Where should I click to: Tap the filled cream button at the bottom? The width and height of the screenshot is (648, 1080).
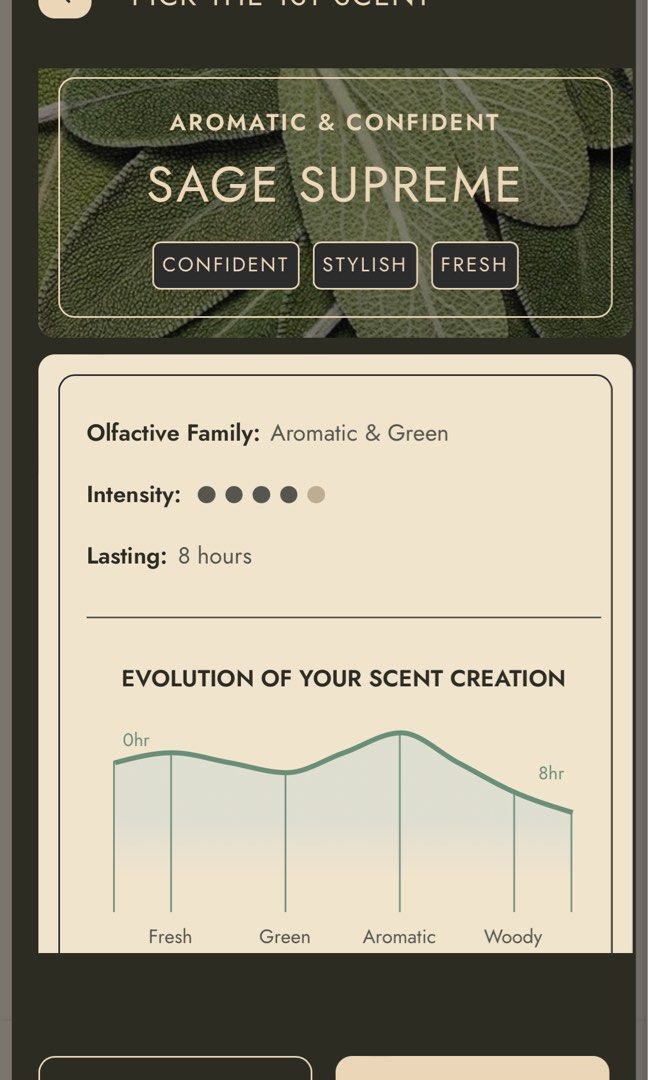[x=472, y=1068]
